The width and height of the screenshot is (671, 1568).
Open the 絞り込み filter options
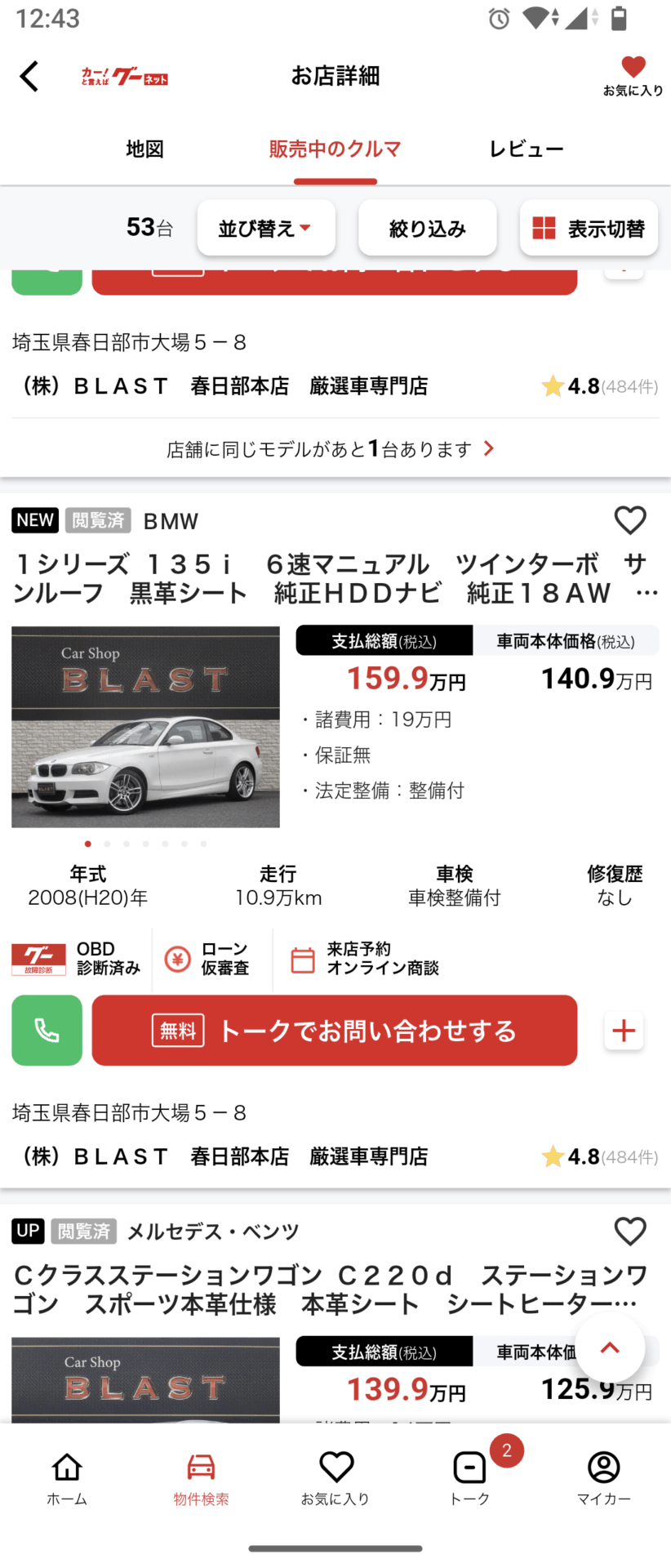coord(427,229)
